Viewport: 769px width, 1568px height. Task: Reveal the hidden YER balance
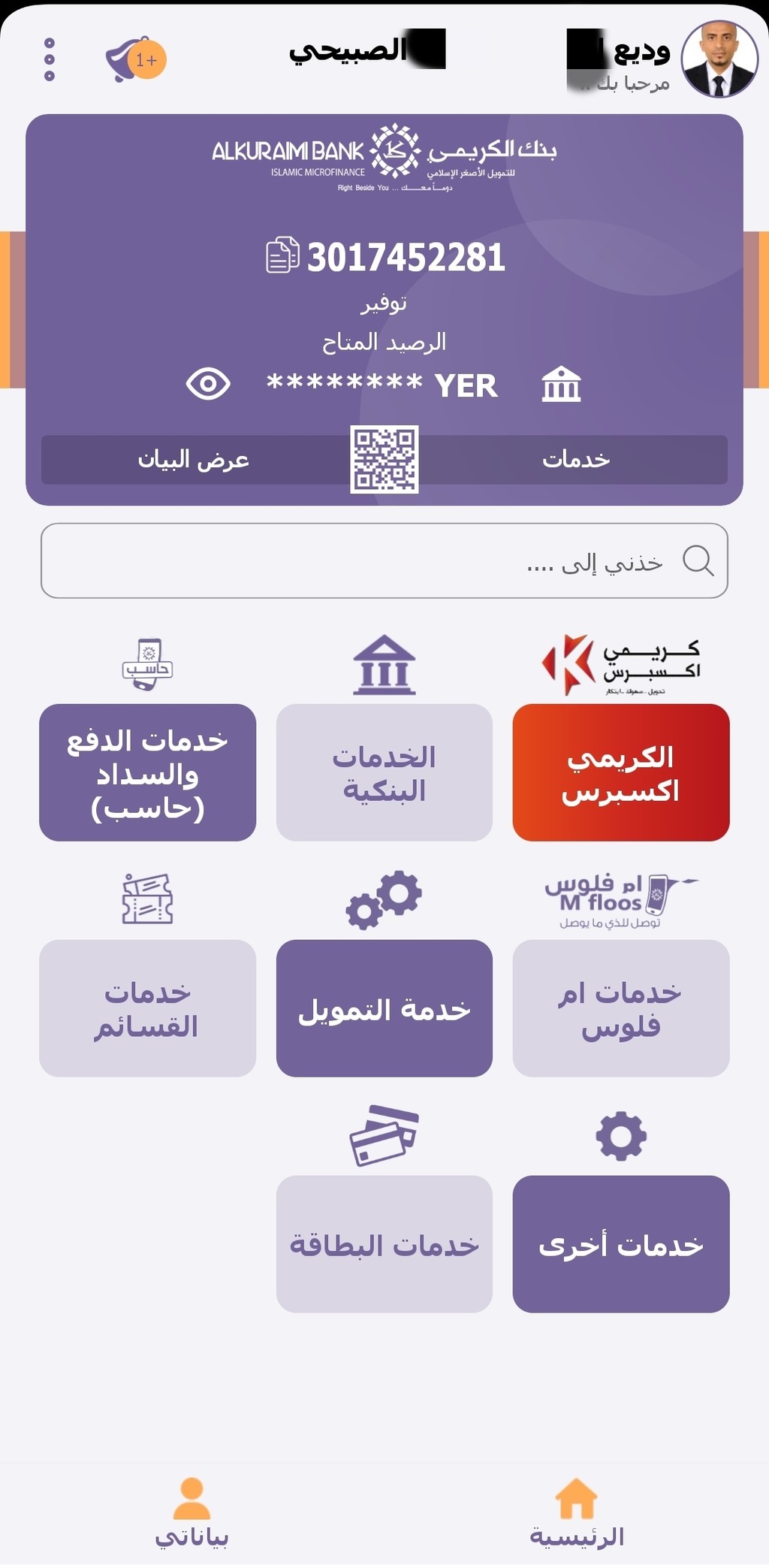[208, 385]
